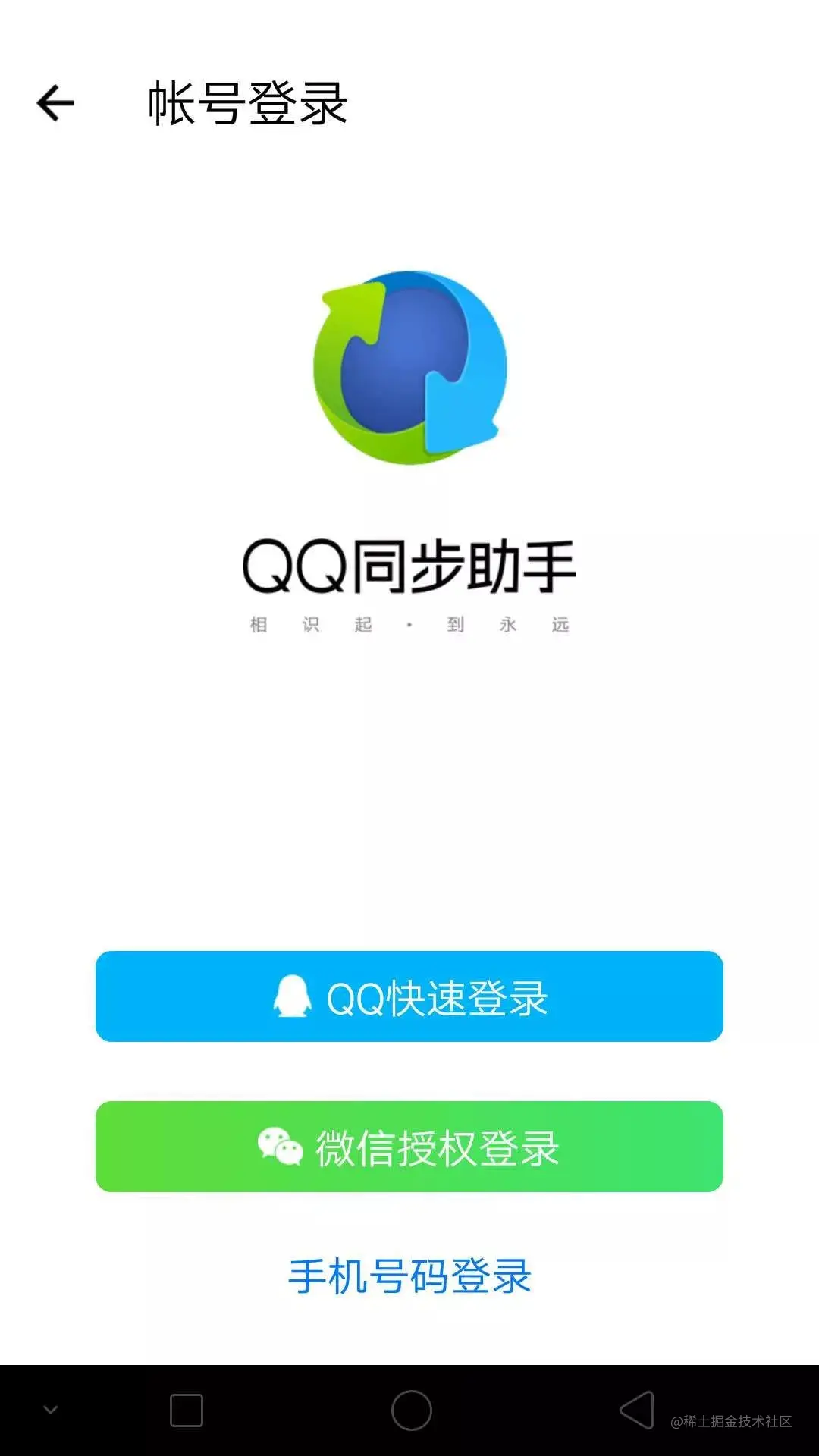Choose 微信授权登录 to sign in

[409, 1147]
